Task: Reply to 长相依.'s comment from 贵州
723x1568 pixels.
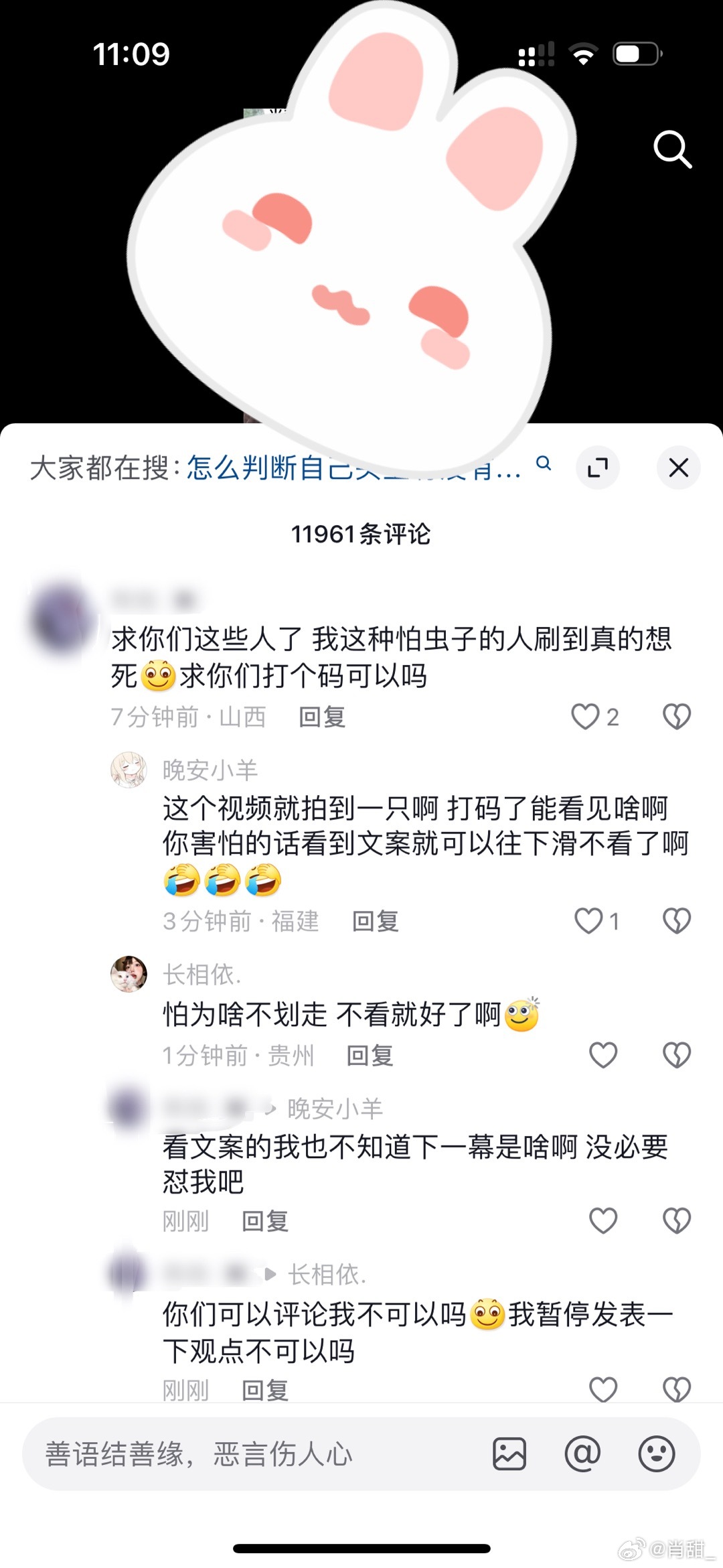Action: (370, 1056)
